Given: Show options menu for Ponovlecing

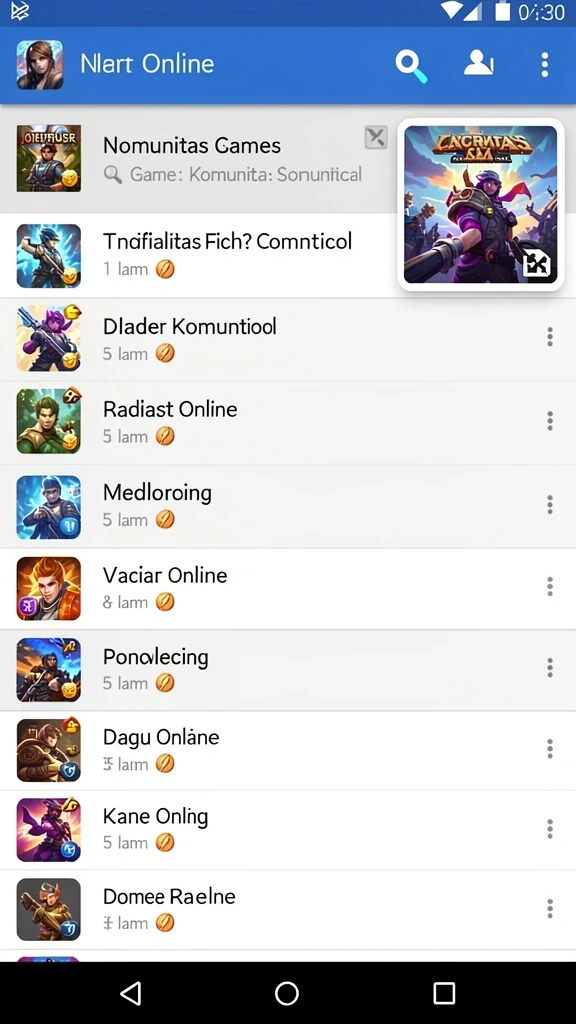Looking at the screenshot, I should 550,667.
